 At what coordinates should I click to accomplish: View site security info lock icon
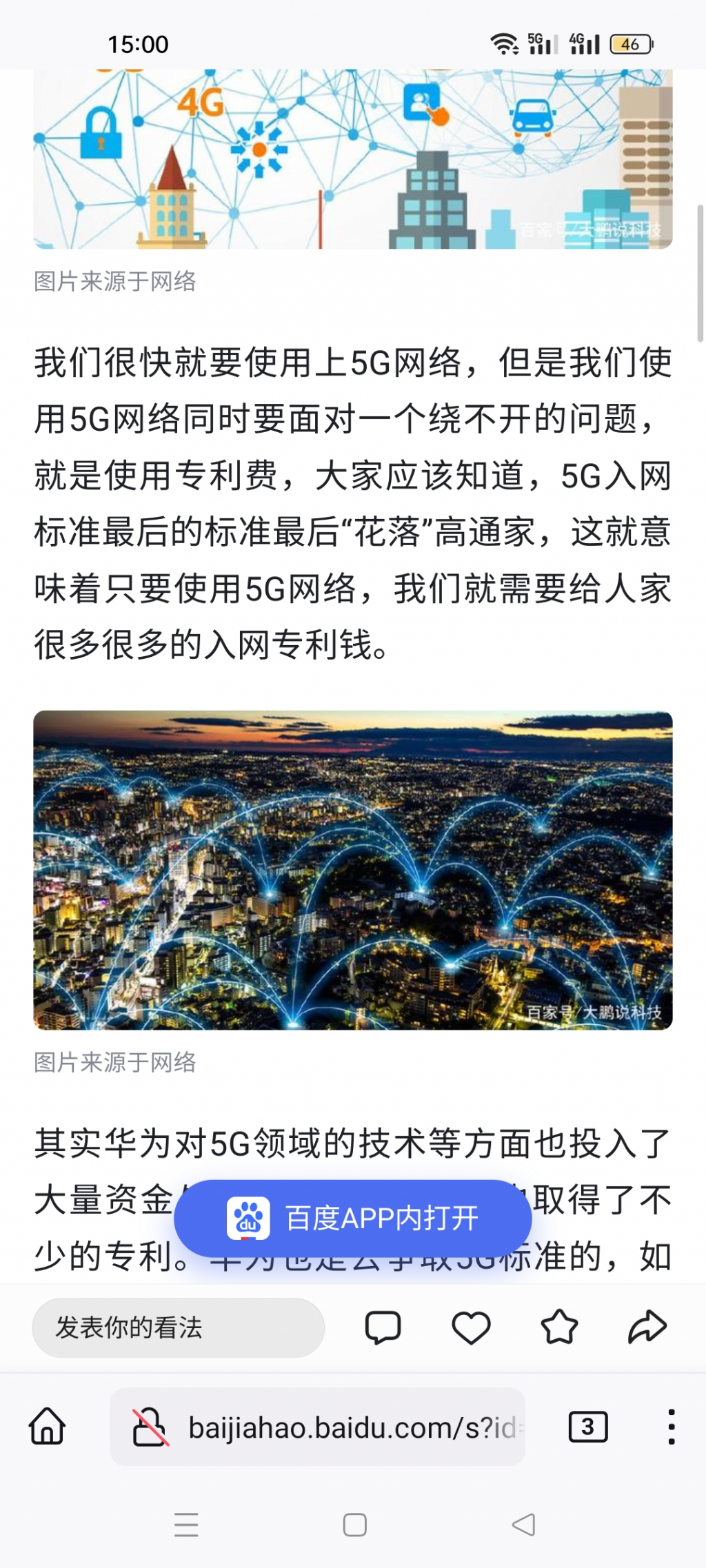point(150,1427)
